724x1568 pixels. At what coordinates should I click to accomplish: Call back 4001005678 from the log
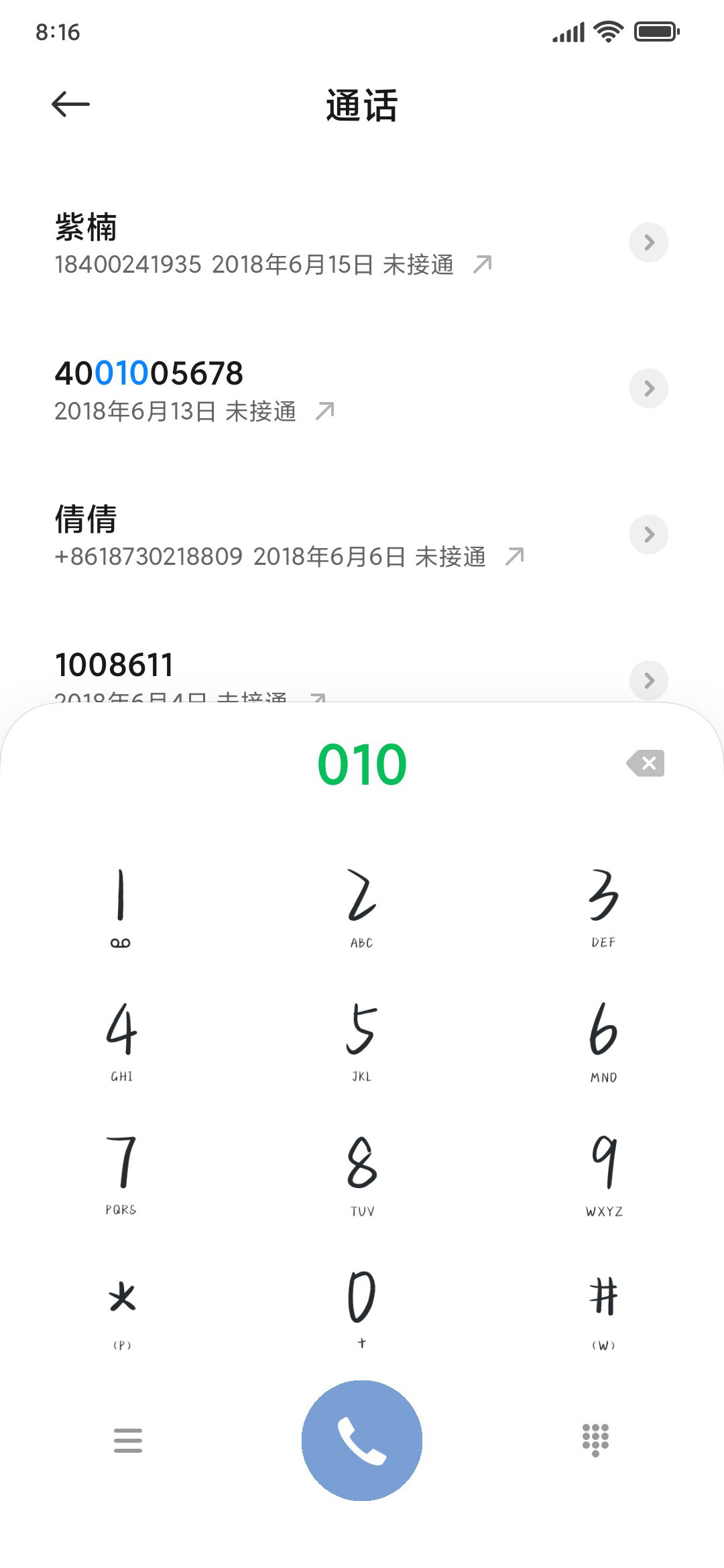click(x=362, y=389)
